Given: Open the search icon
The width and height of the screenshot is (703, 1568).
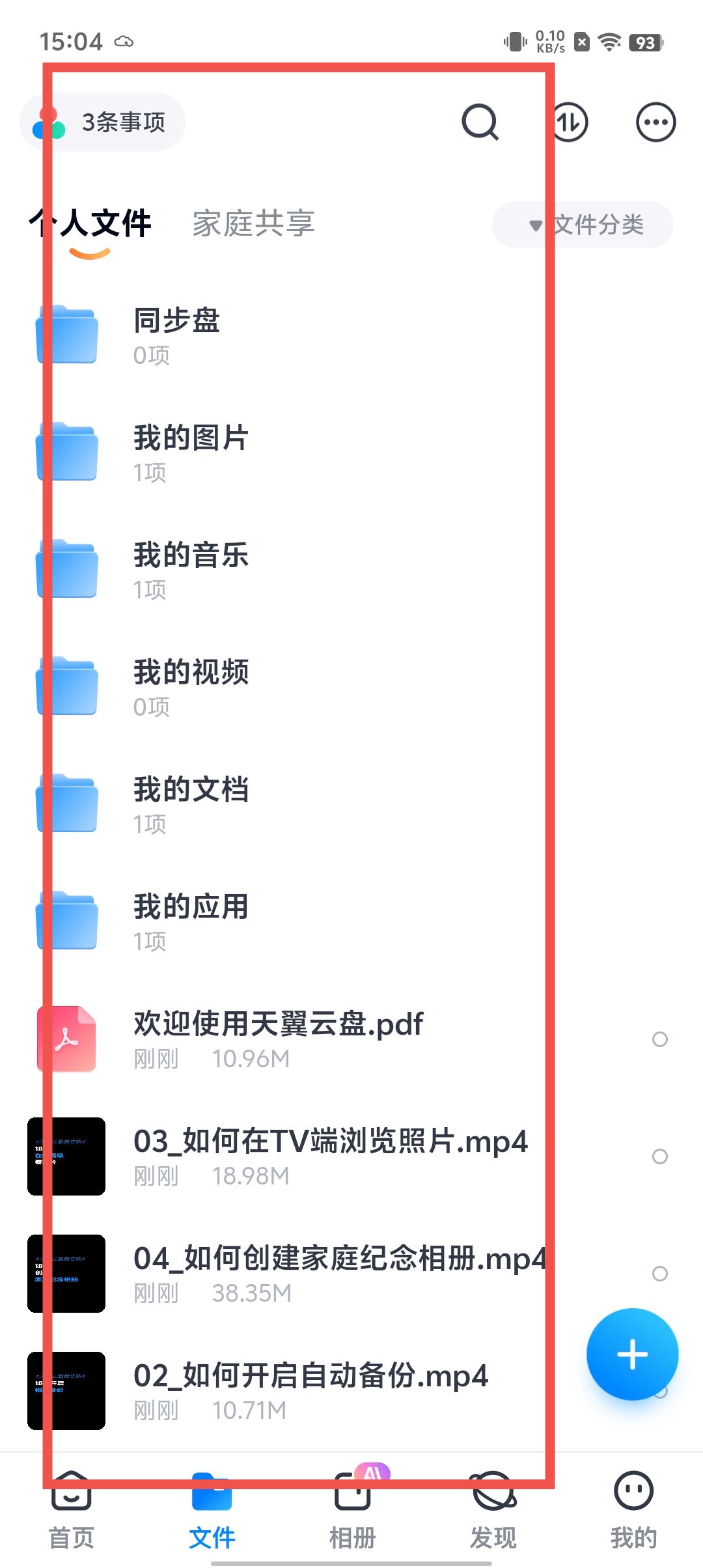Looking at the screenshot, I should tap(480, 122).
